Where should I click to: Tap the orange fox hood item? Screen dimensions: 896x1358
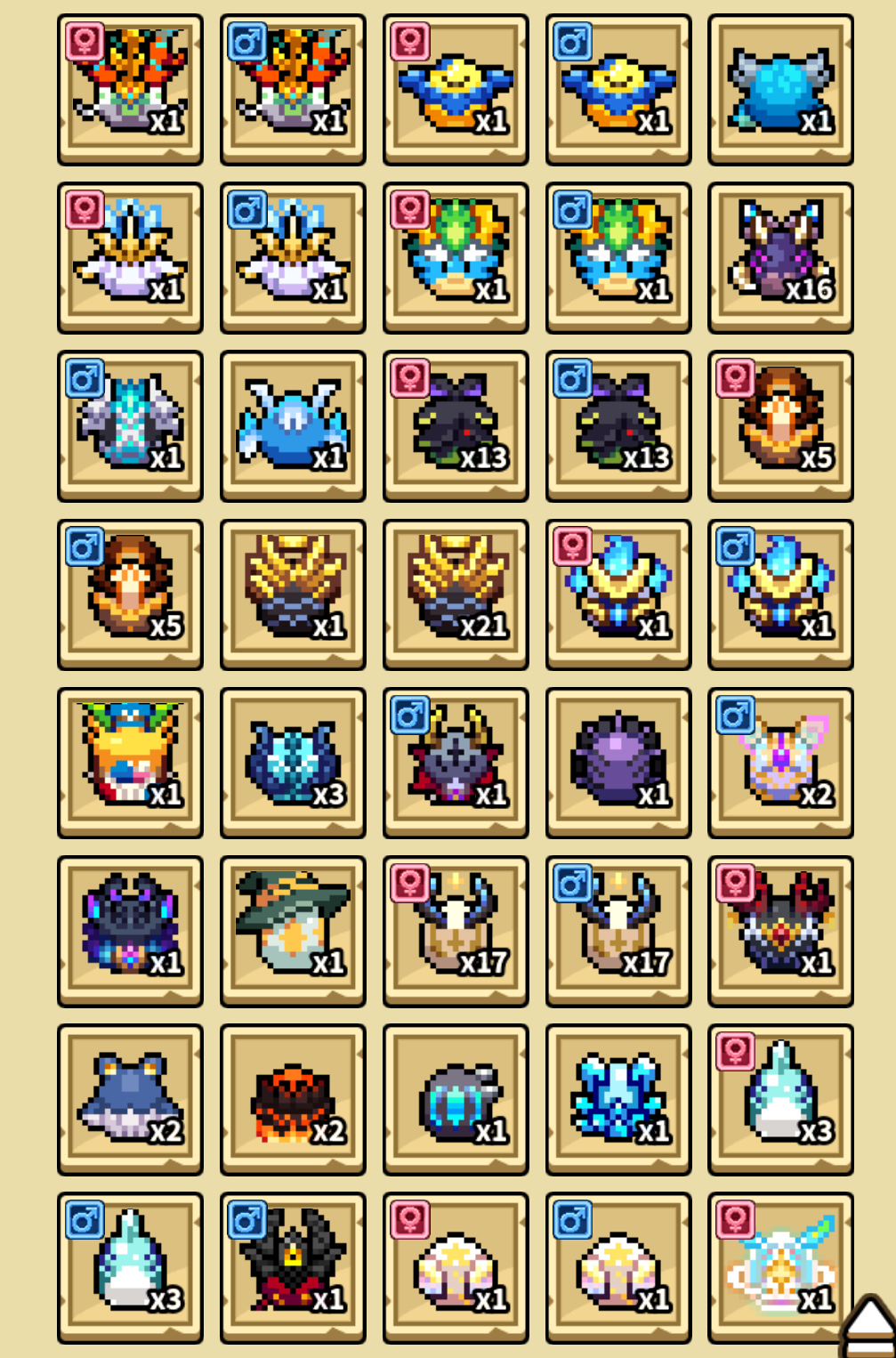pos(130,762)
